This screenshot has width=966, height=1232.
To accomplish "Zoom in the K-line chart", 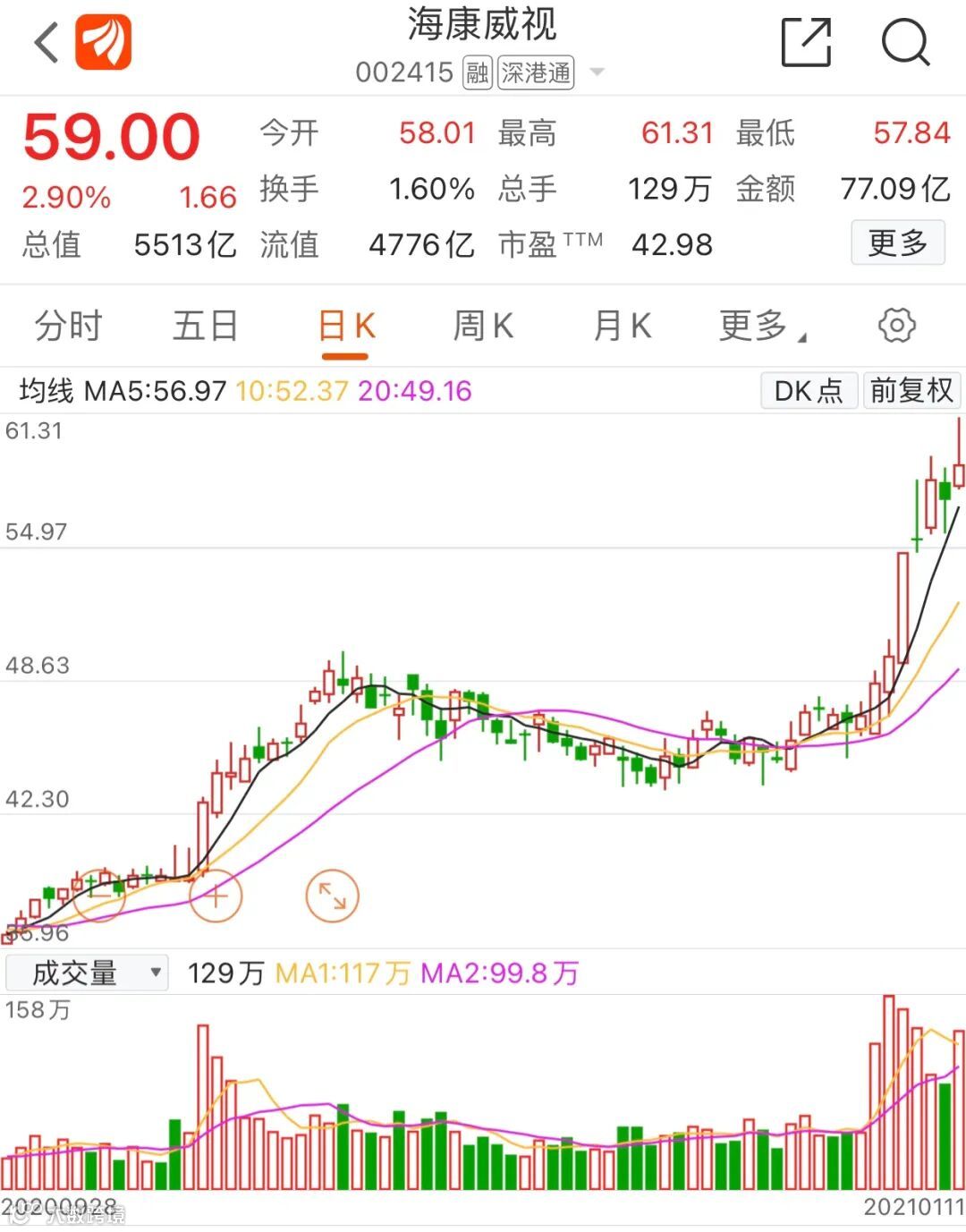I will click(x=216, y=895).
